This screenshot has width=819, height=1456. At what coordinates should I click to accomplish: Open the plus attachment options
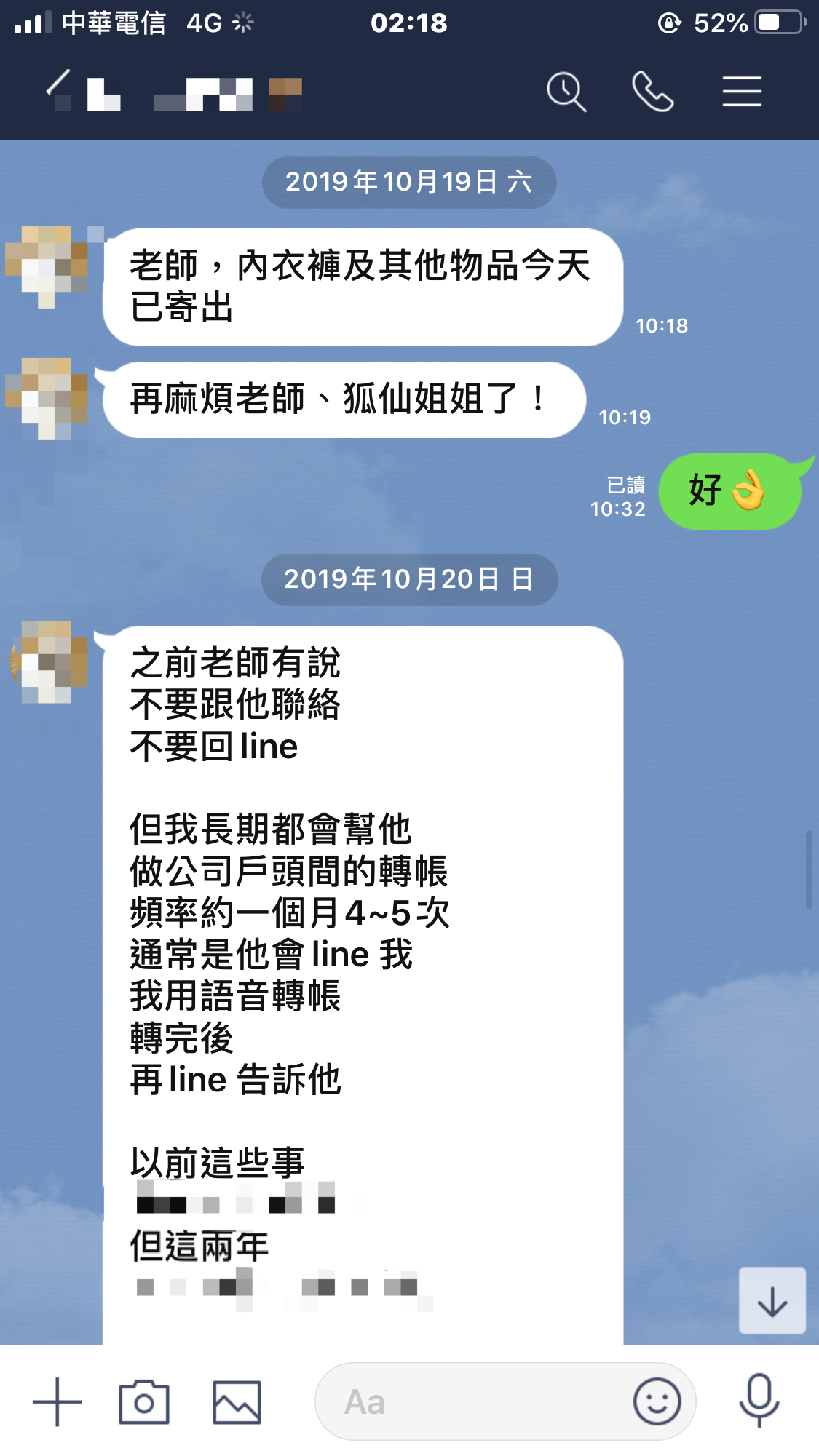click(x=57, y=1401)
